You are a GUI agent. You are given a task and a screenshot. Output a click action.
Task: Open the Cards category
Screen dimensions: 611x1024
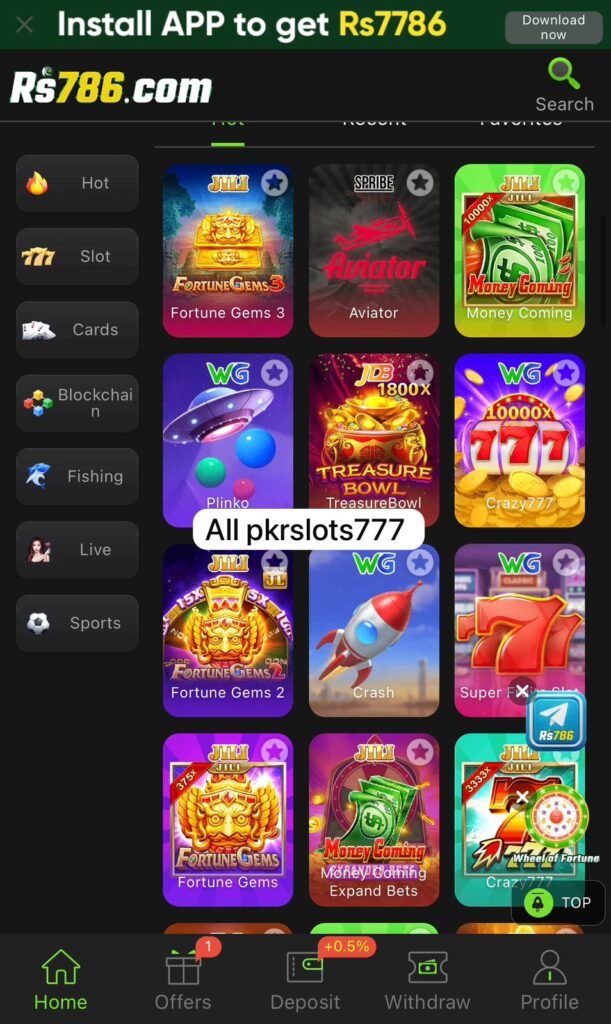pyautogui.click(x=77, y=330)
